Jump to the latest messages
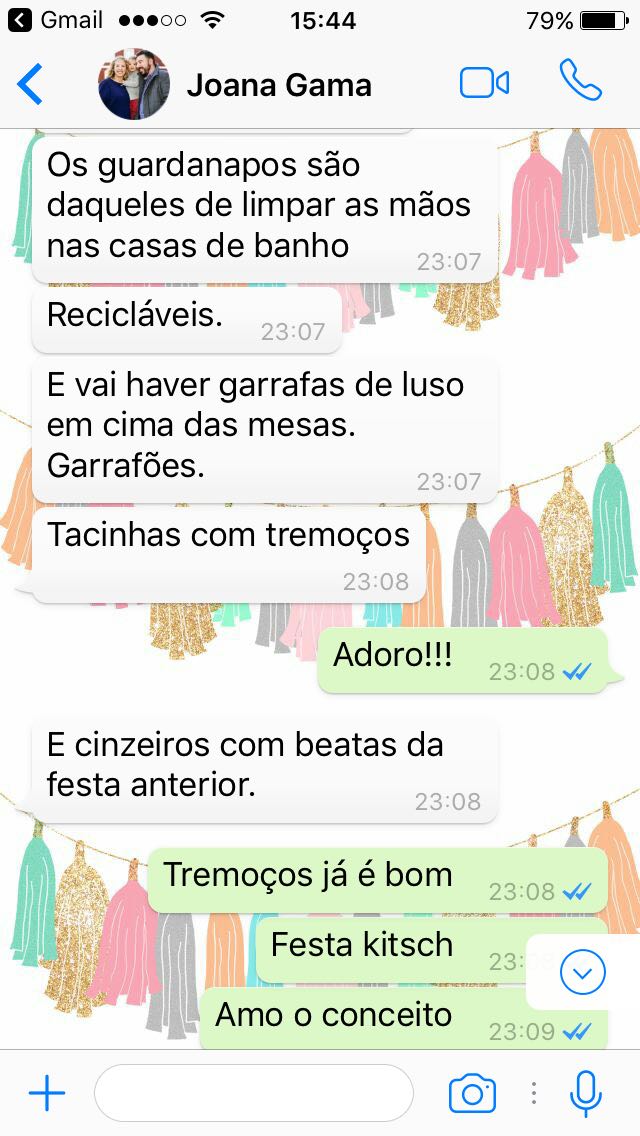The height and width of the screenshot is (1136, 640). 582,972
